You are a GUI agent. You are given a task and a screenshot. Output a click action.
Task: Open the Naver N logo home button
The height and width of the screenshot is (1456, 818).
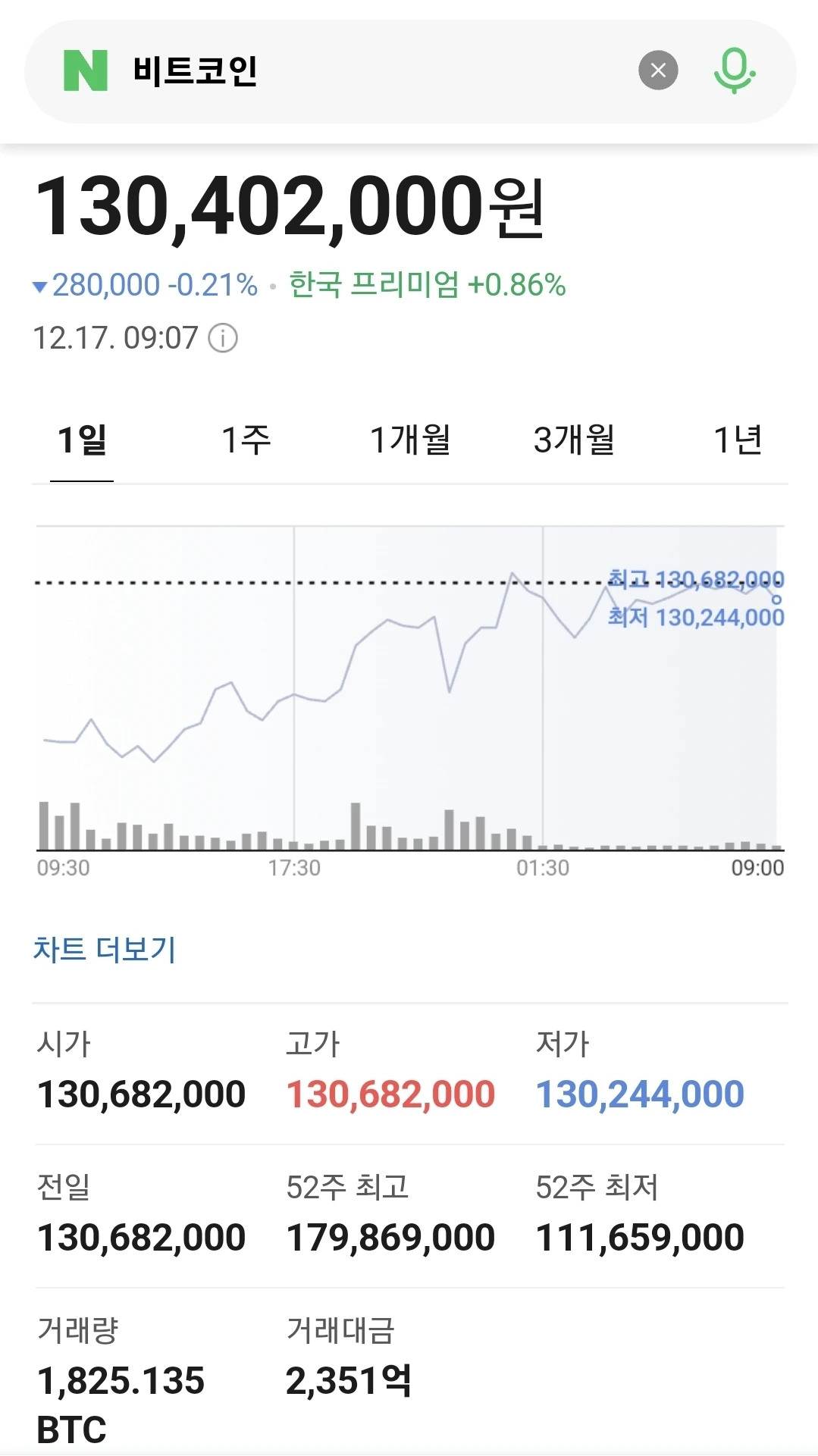click(x=86, y=70)
